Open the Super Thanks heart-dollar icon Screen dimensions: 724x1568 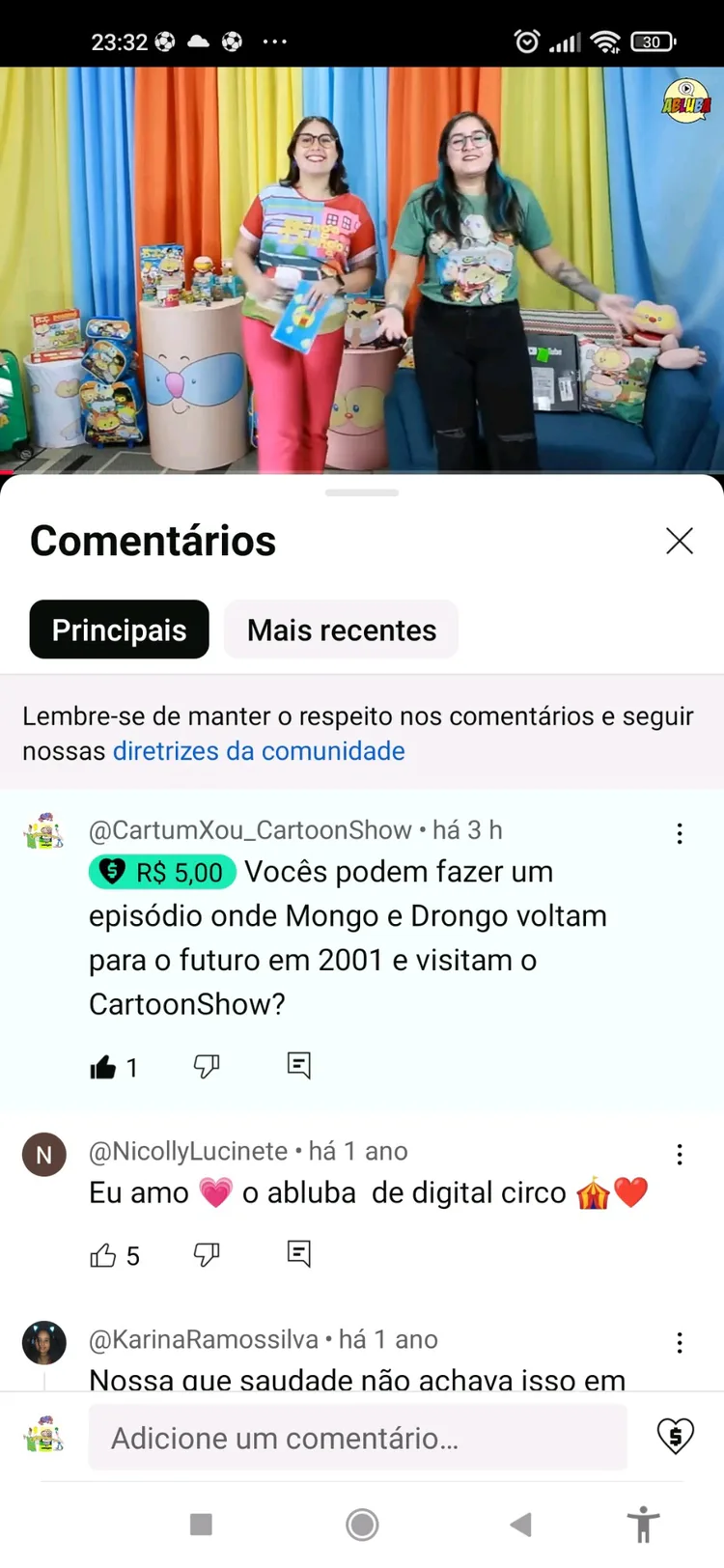click(x=676, y=1437)
